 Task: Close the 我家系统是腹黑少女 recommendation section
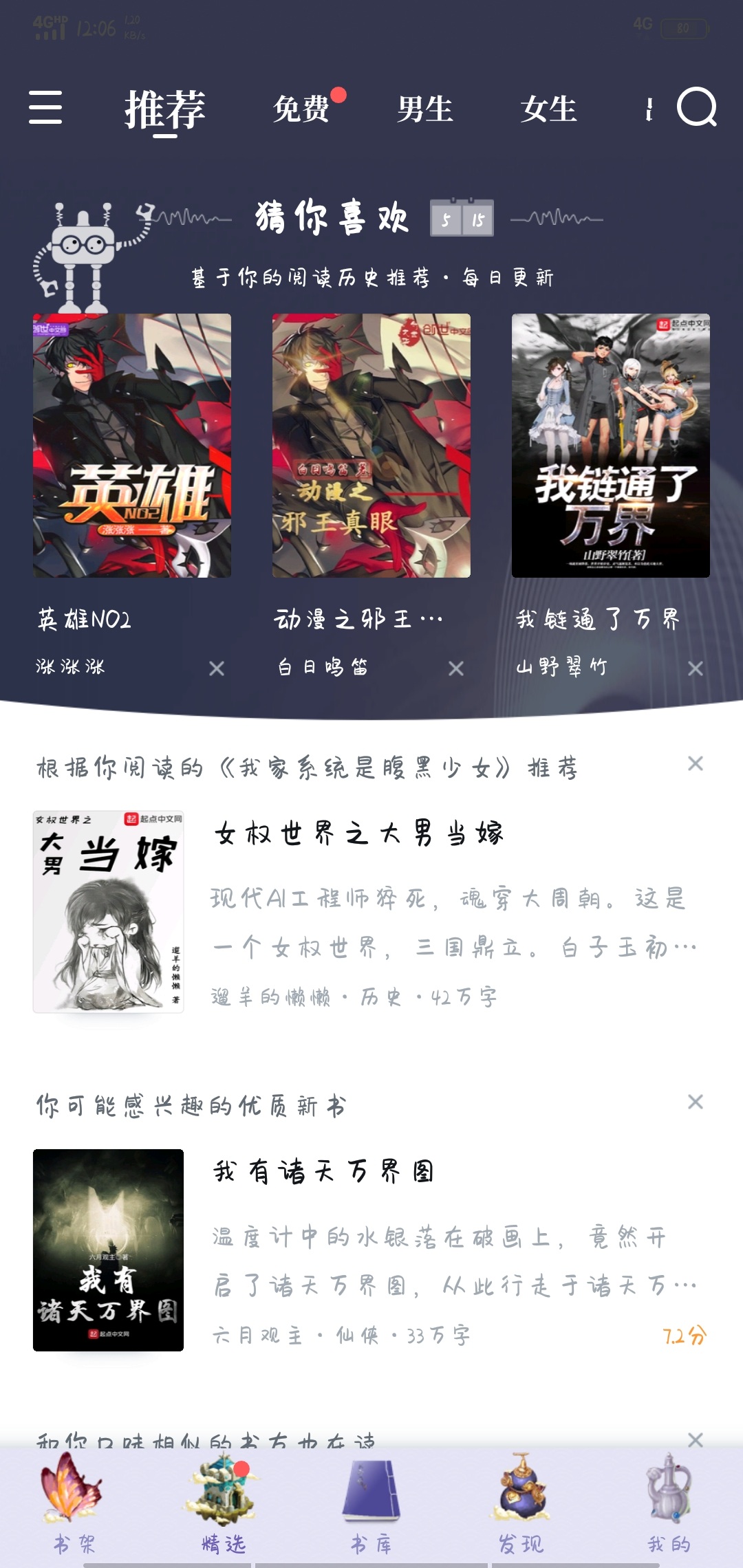696,763
